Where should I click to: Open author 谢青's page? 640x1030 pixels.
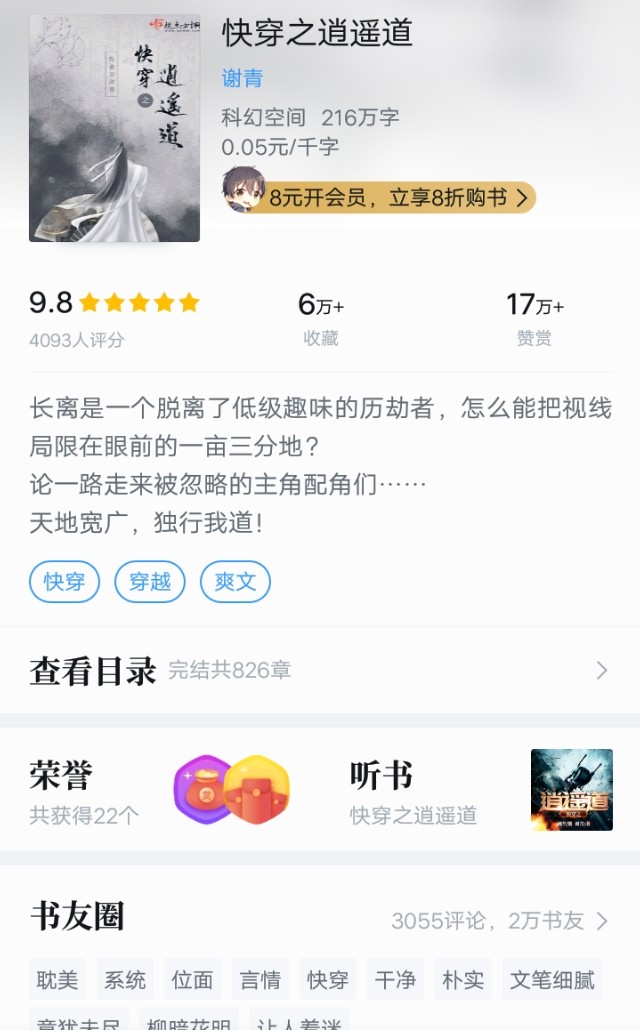click(242, 79)
